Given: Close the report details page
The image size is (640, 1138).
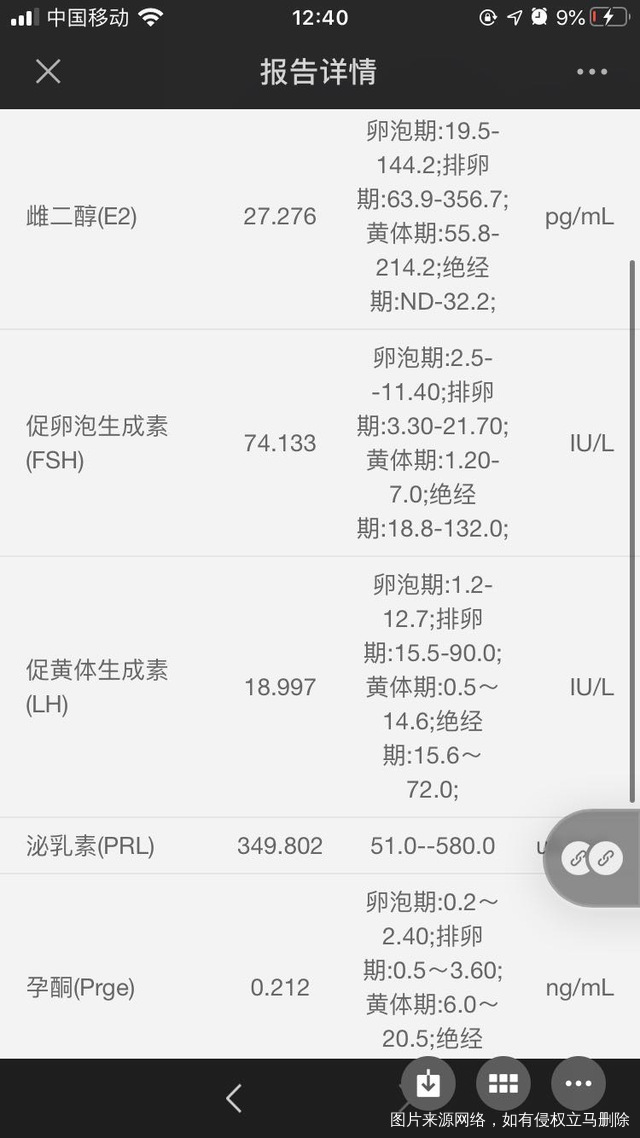Looking at the screenshot, I should tap(48, 71).
